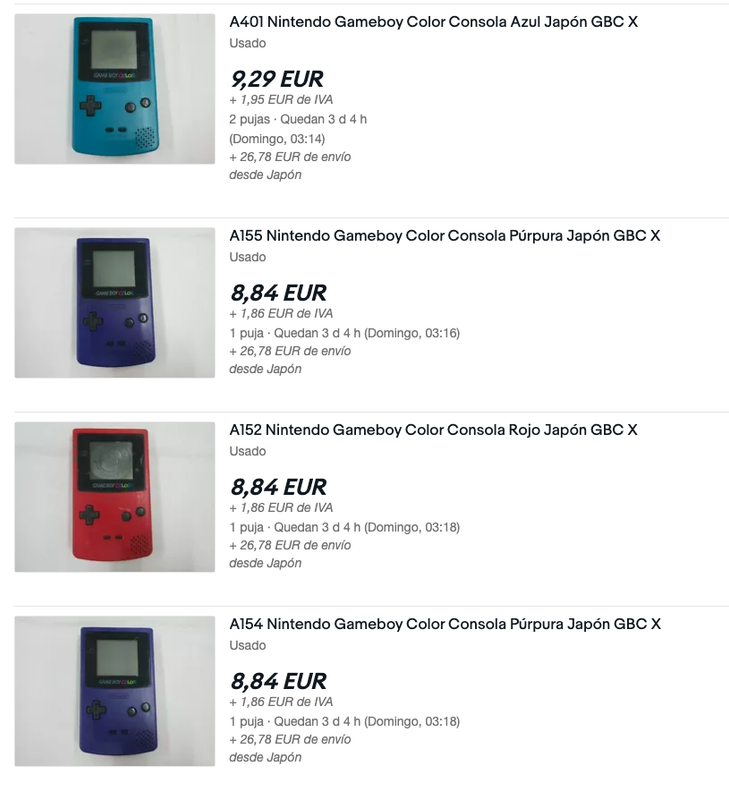View the A154 purple Gameboy product photo
Viewport: 729px width, 800px height.
click(x=115, y=691)
